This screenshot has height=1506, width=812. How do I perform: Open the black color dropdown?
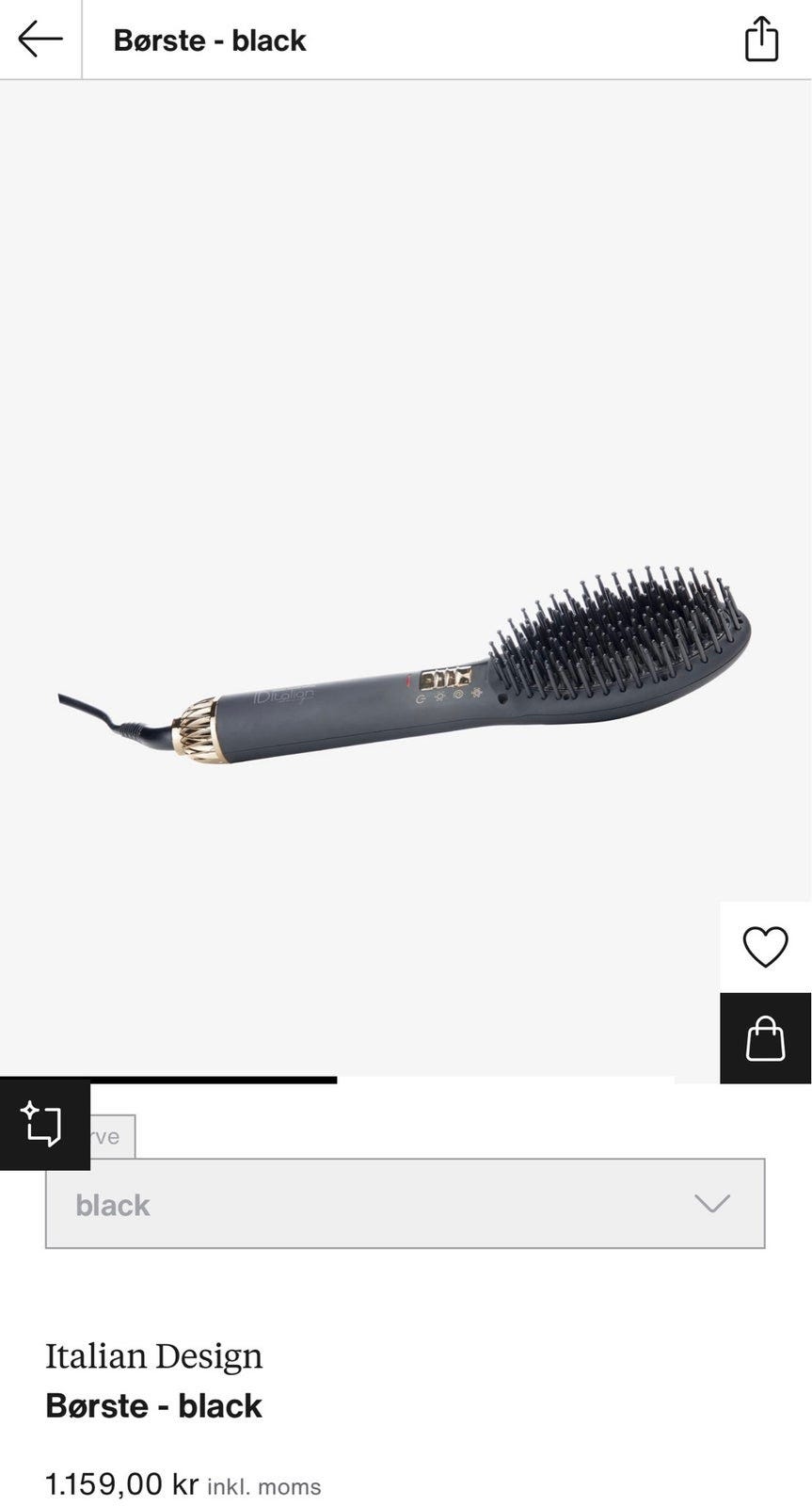point(405,1204)
